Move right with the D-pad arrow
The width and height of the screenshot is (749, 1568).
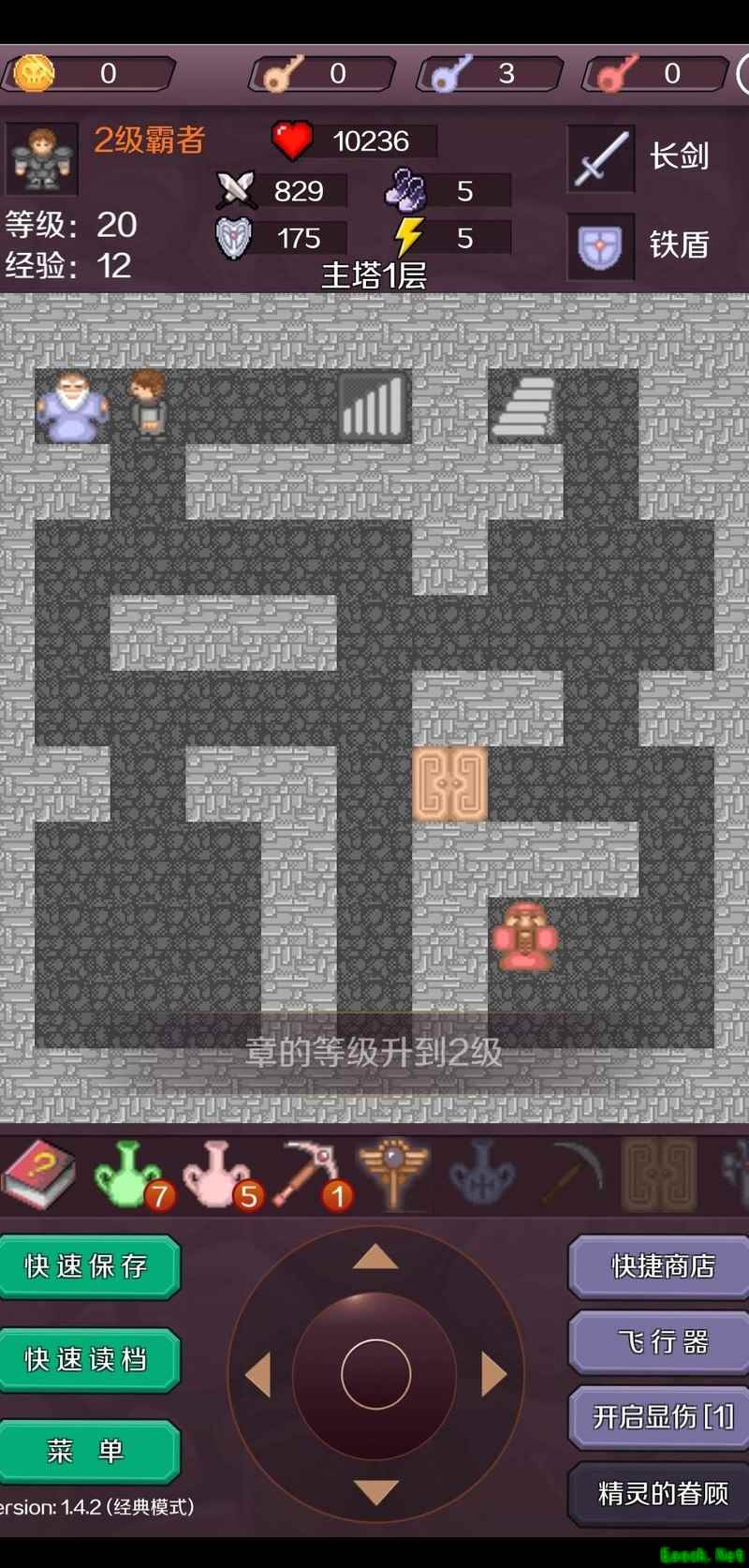pos(493,1375)
